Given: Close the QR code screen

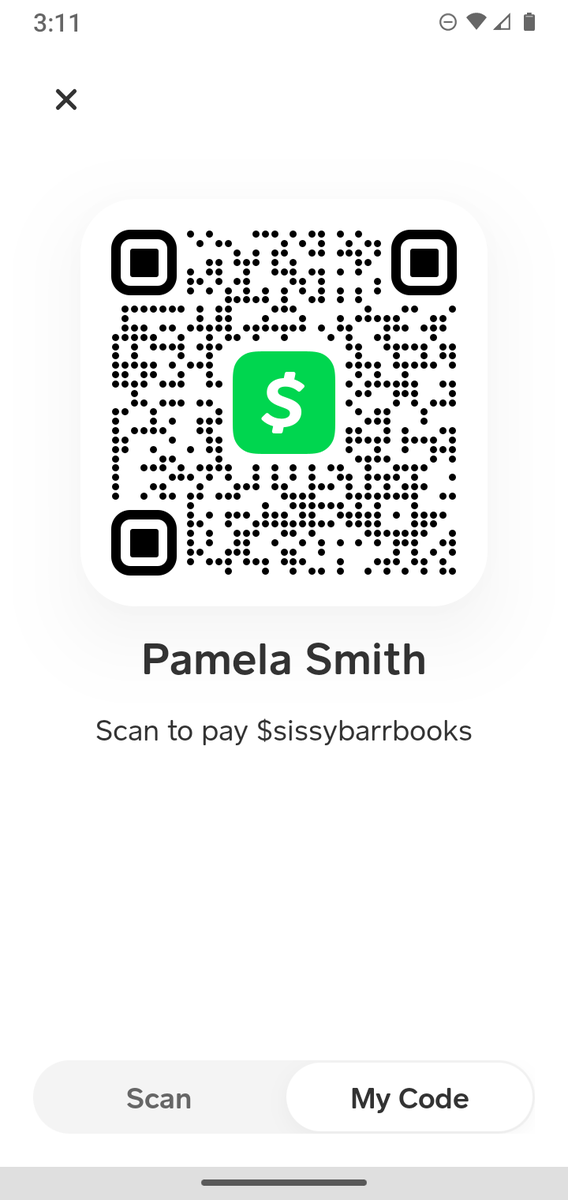Looking at the screenshot, I should pos(66,99).
